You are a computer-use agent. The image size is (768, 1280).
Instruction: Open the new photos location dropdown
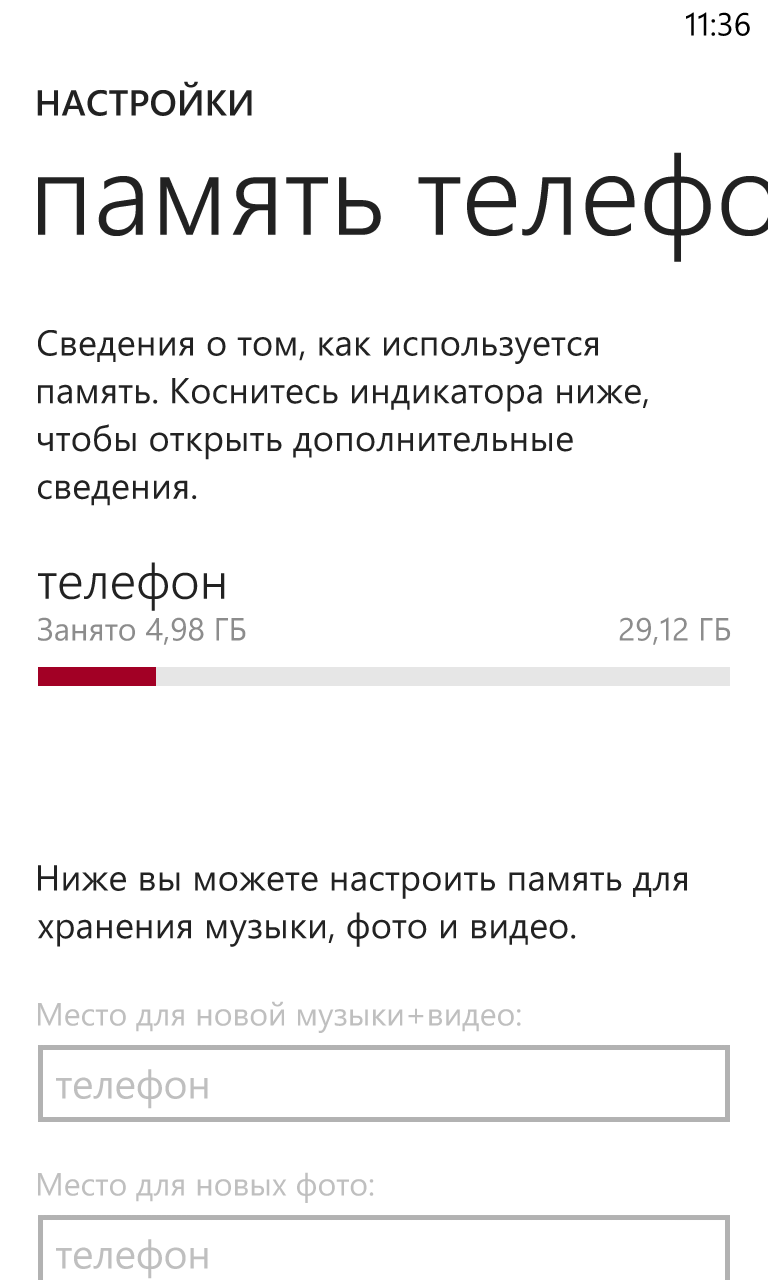(384, 1248)
